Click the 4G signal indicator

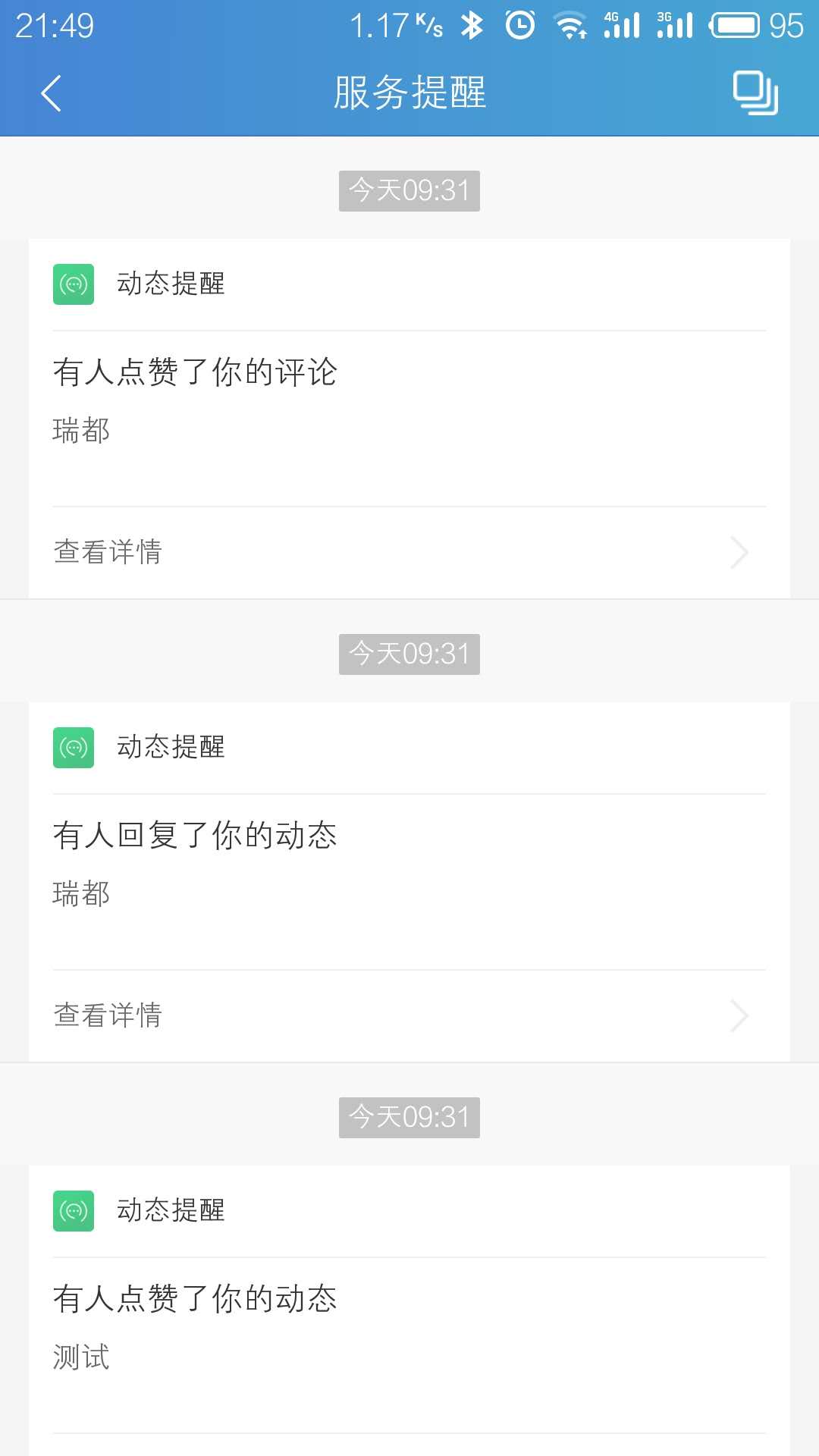(x=623, y=24)
